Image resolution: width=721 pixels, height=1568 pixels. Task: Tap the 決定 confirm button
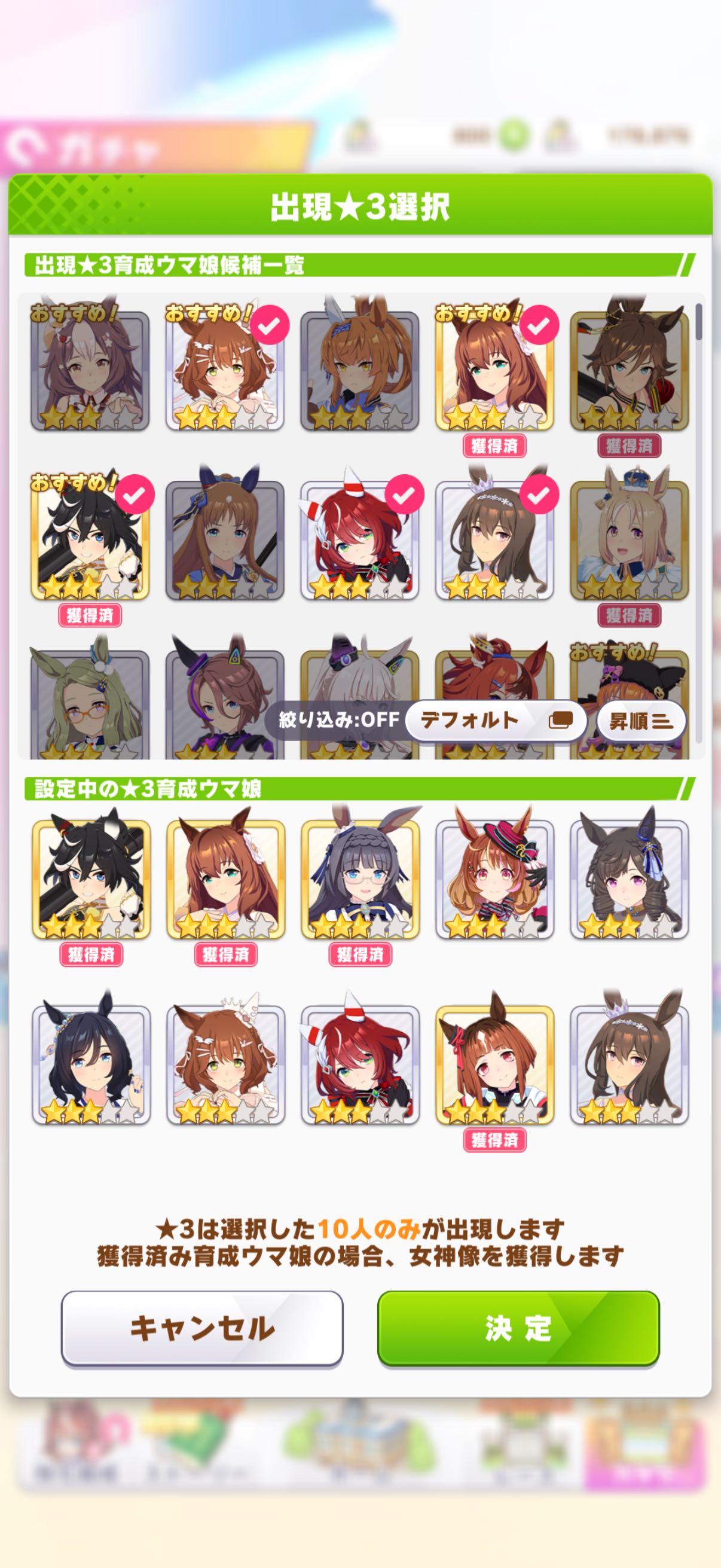coord(518,1328)
